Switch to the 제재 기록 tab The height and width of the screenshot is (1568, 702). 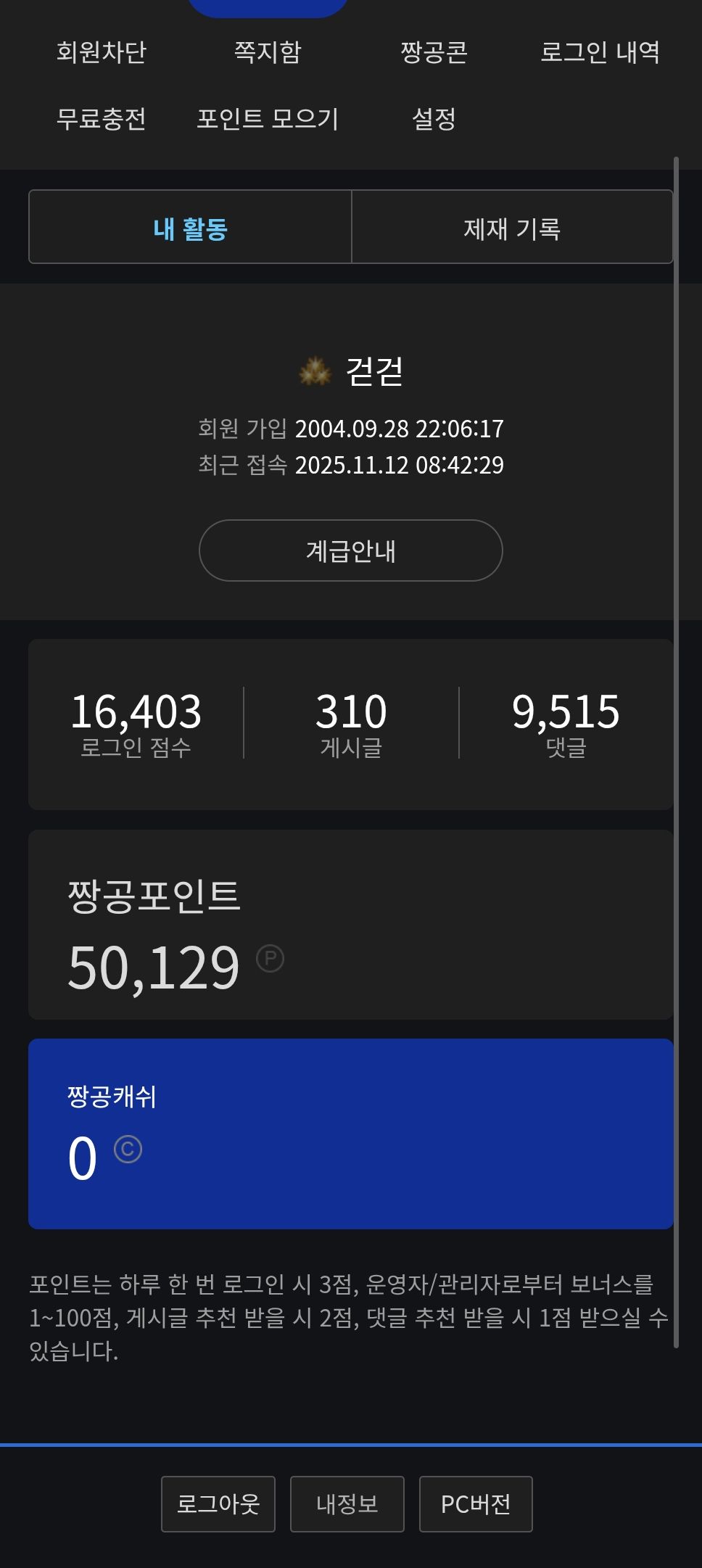point(512,228)
